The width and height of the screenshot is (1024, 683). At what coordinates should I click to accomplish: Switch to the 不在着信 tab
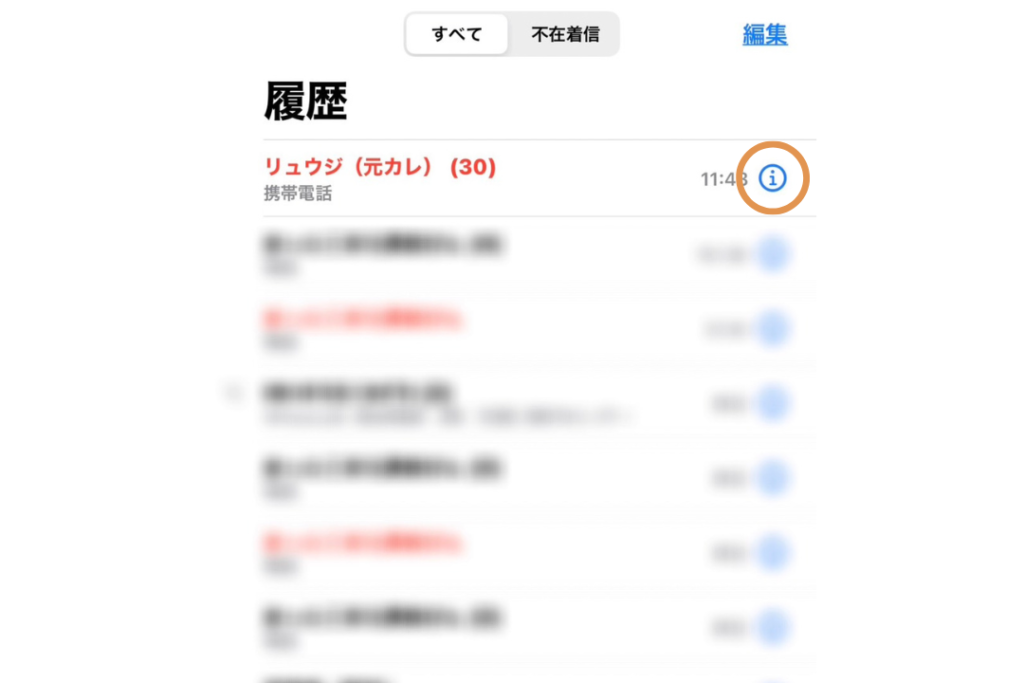[x=565, y=34]
